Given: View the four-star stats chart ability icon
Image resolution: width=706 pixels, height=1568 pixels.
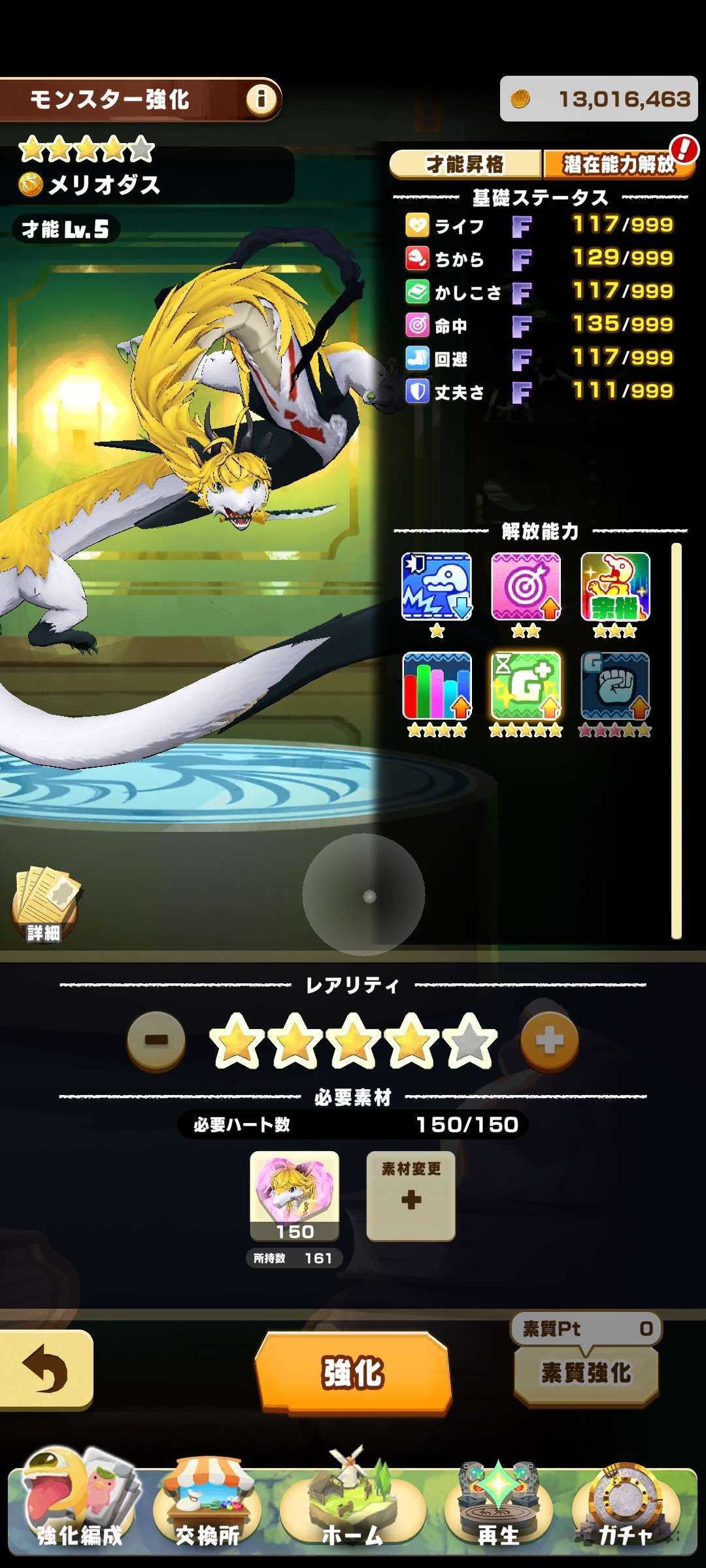Looking at the screenshot, I should pyautogui.click(x=436, y=687).
